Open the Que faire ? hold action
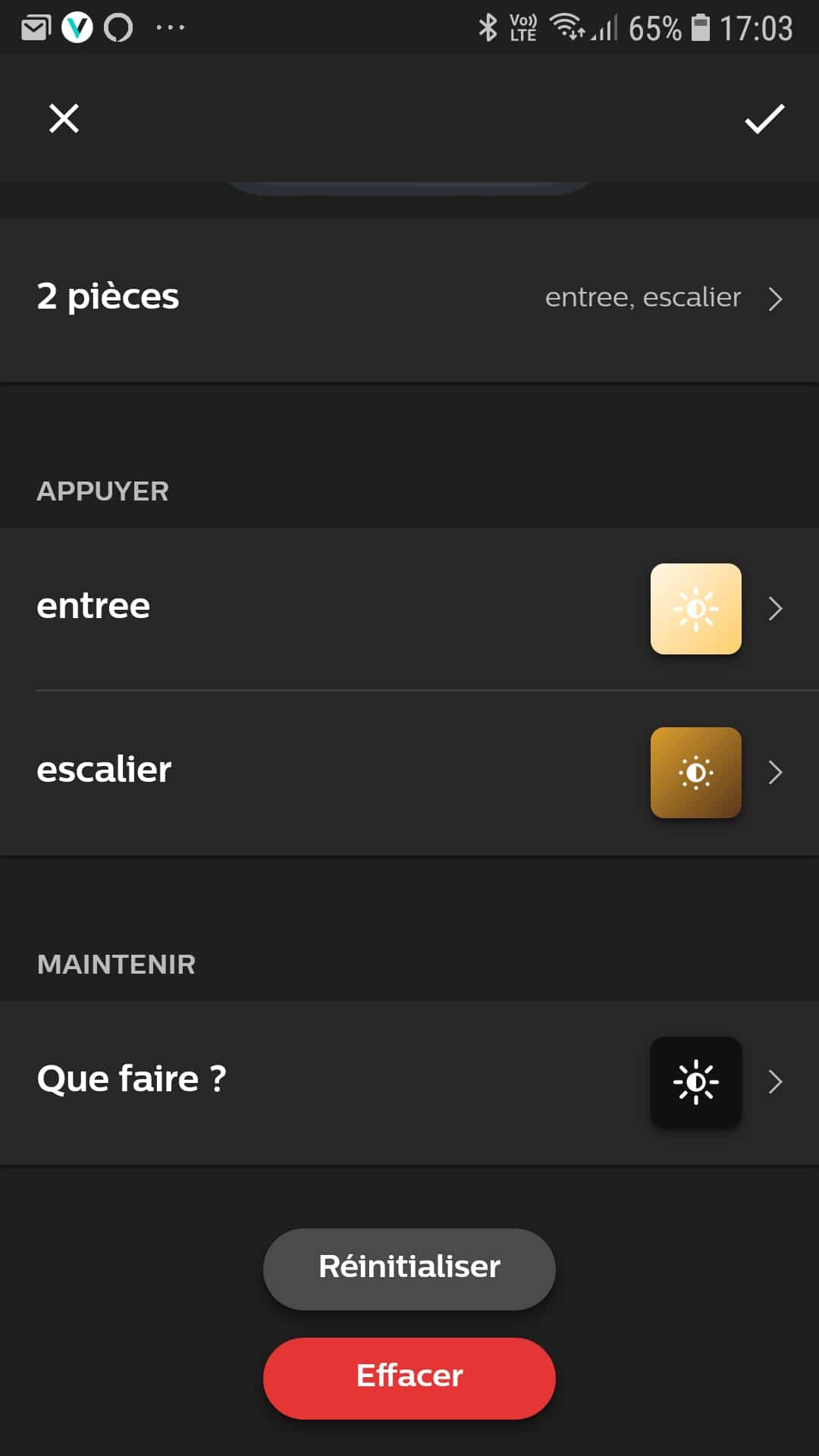 tap(409, 1082)
